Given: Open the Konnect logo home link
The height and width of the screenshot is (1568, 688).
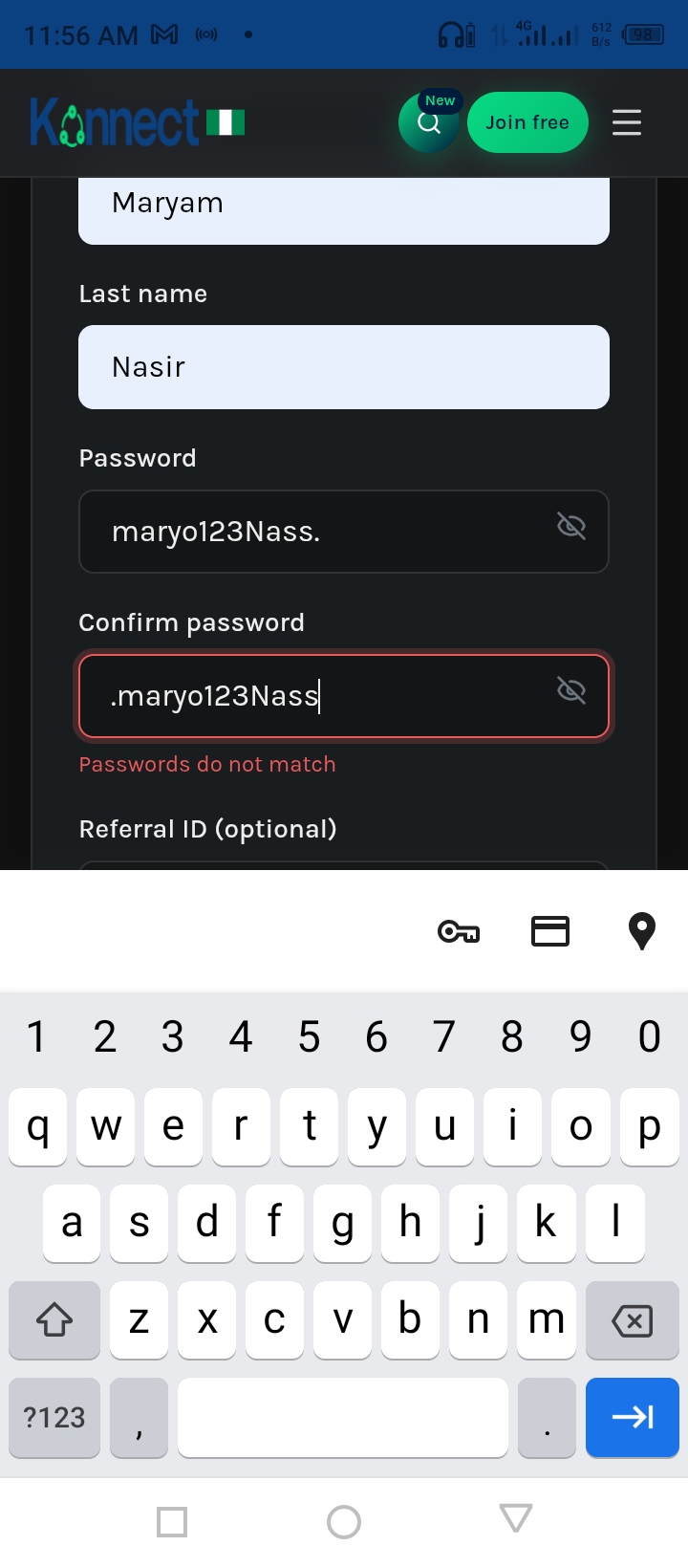Looking at the screenshot, I should (138, 122).
